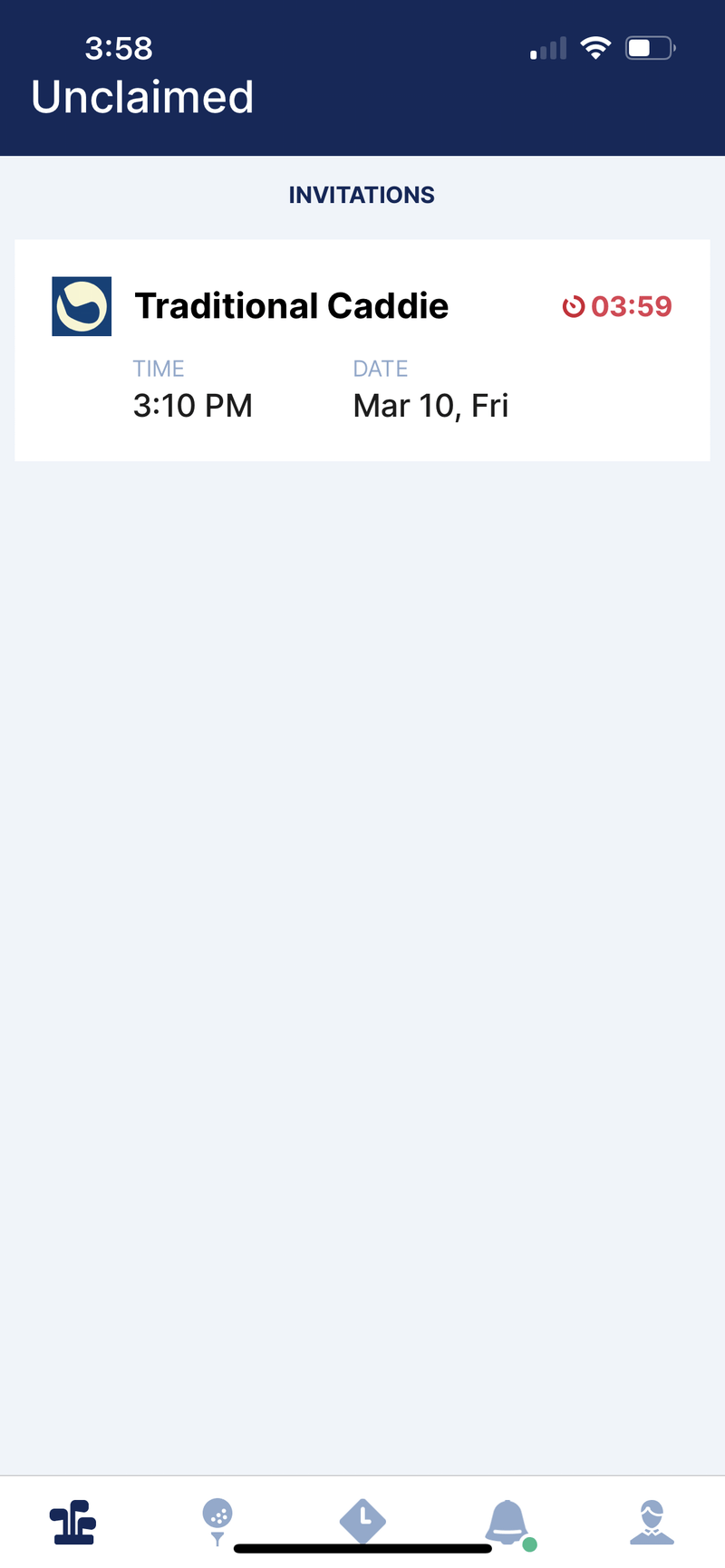725x1568 pixels.
Task: Switch to the clock schedule tab
Action: [362, 1520]
